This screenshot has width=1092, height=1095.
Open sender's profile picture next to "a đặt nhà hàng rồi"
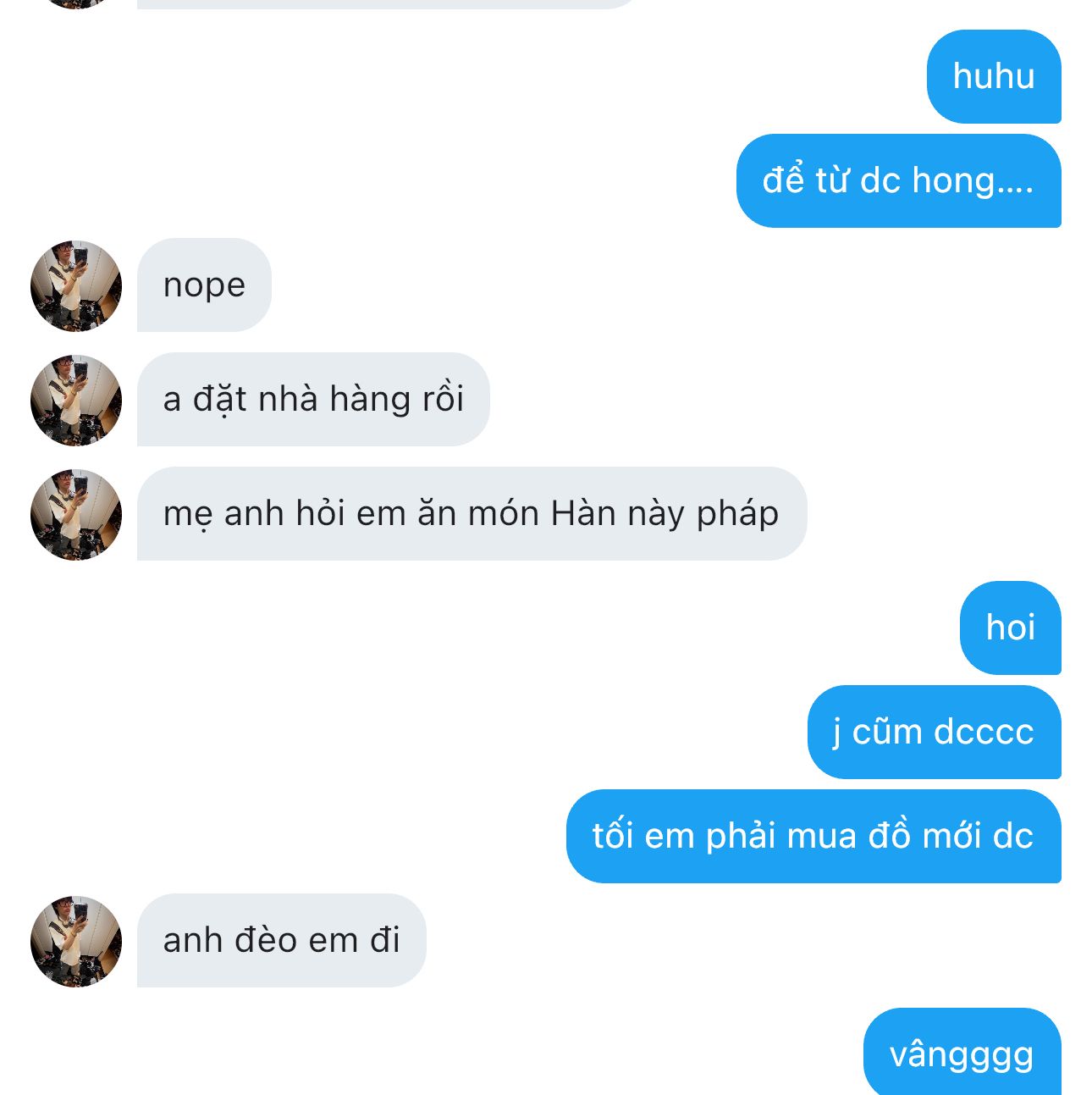[76, 400]
